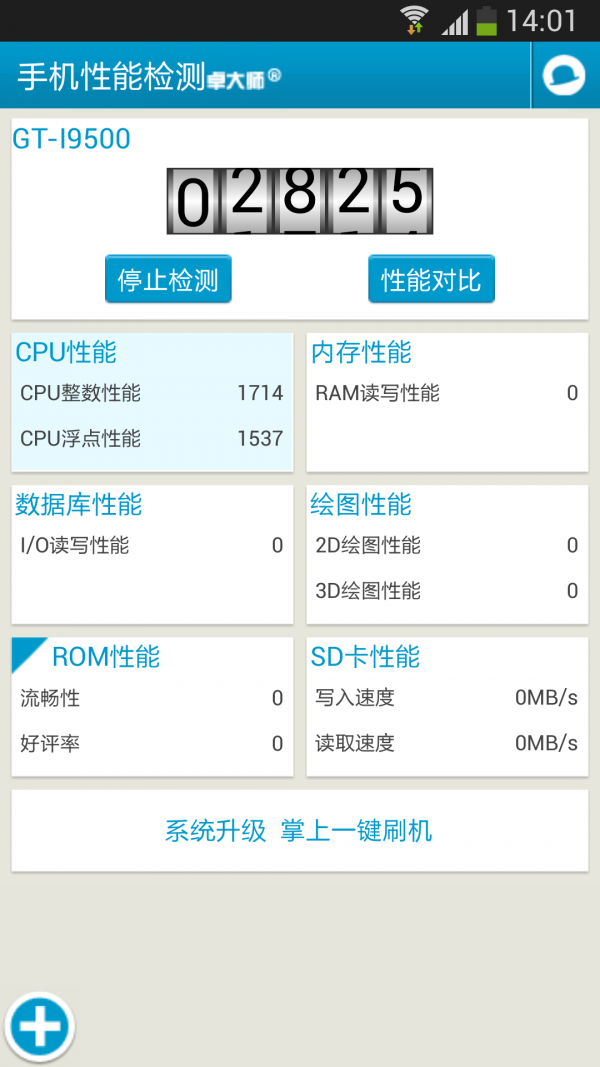
Task: Open the 内存性能 card
Action: (447, 402)
